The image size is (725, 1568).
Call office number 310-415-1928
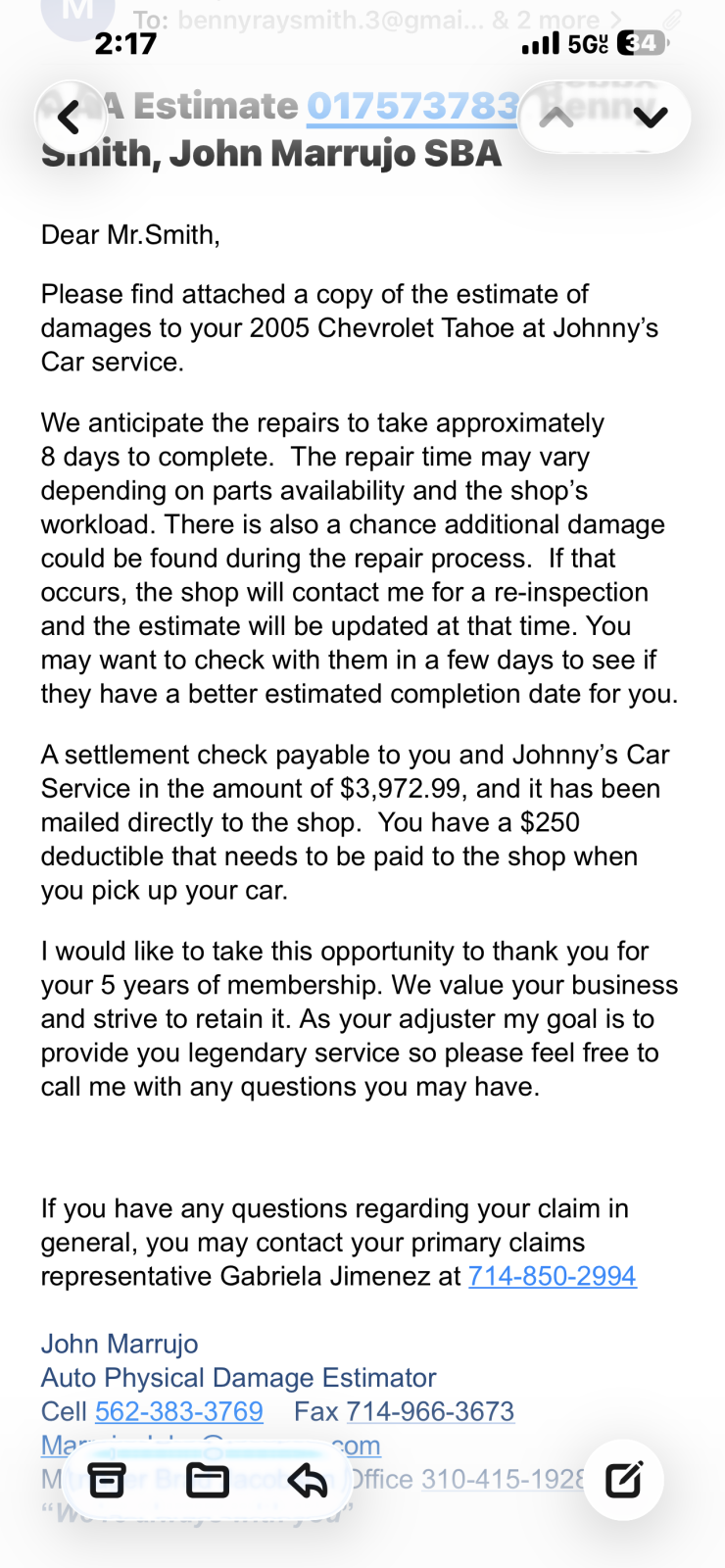(x=503, y=1479)
